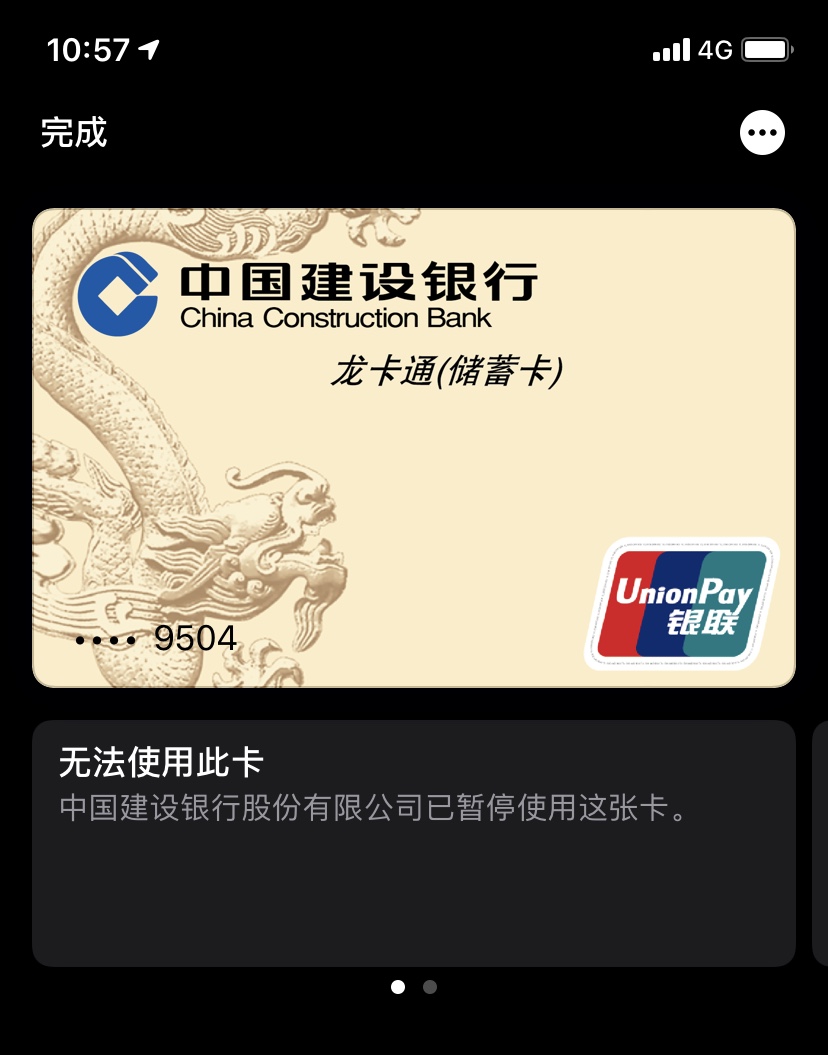Select the second page indicator dot
Image resolution: width=828 pixels, height=1055 pixels.
coord(430,987)
